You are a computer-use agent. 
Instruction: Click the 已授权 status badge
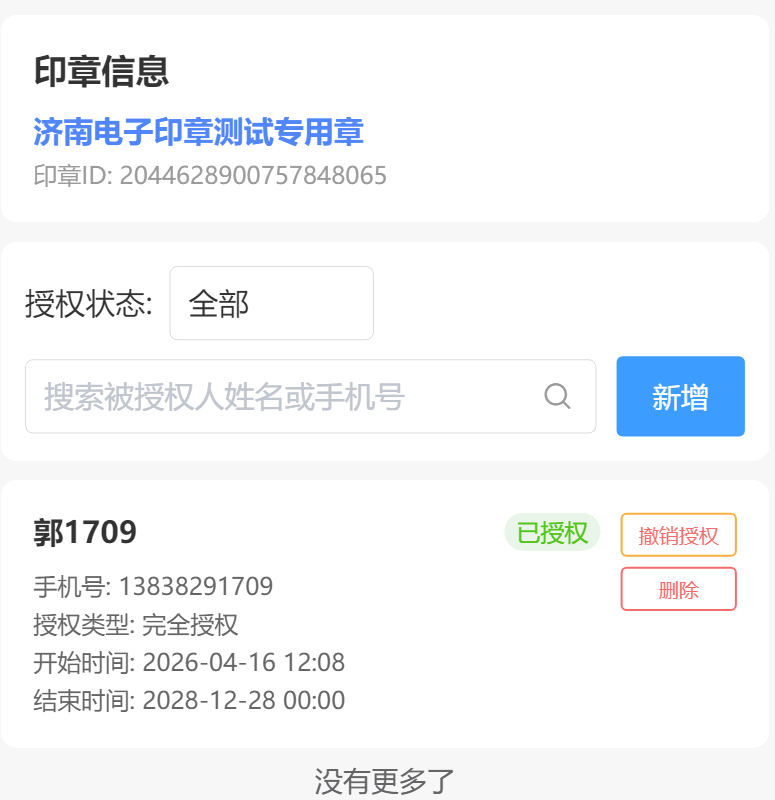click(551, 533)
